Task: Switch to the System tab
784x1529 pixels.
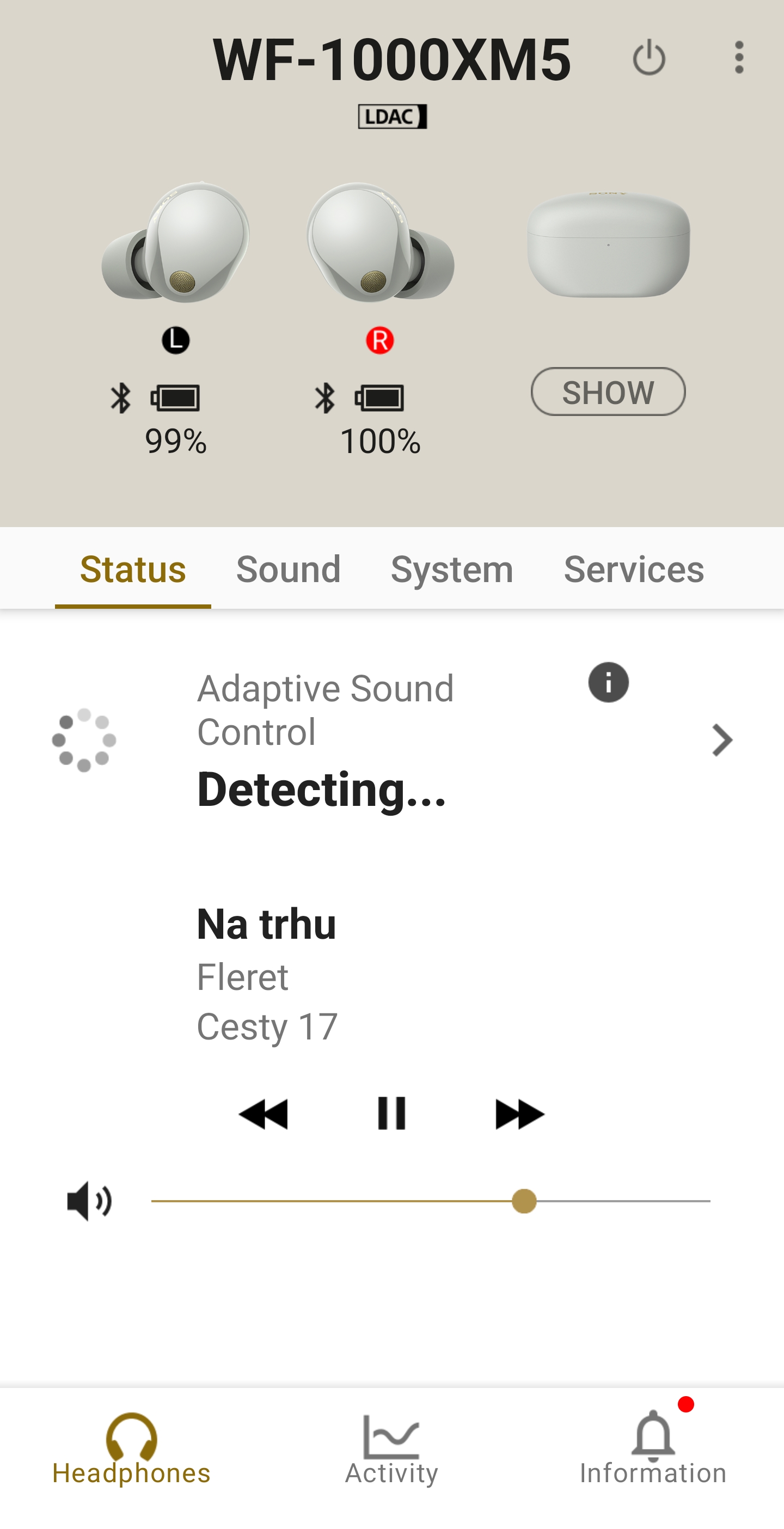Action: pos(452,569)
